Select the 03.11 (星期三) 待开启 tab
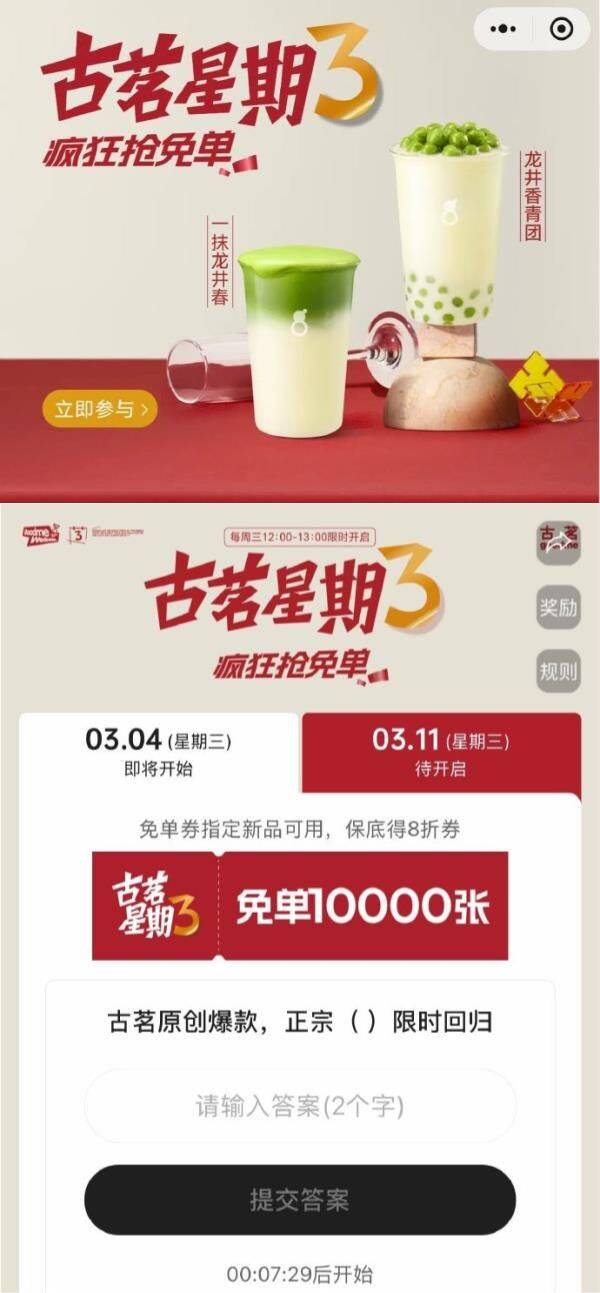Screen dimensions: 600x1293 point(441,753)
